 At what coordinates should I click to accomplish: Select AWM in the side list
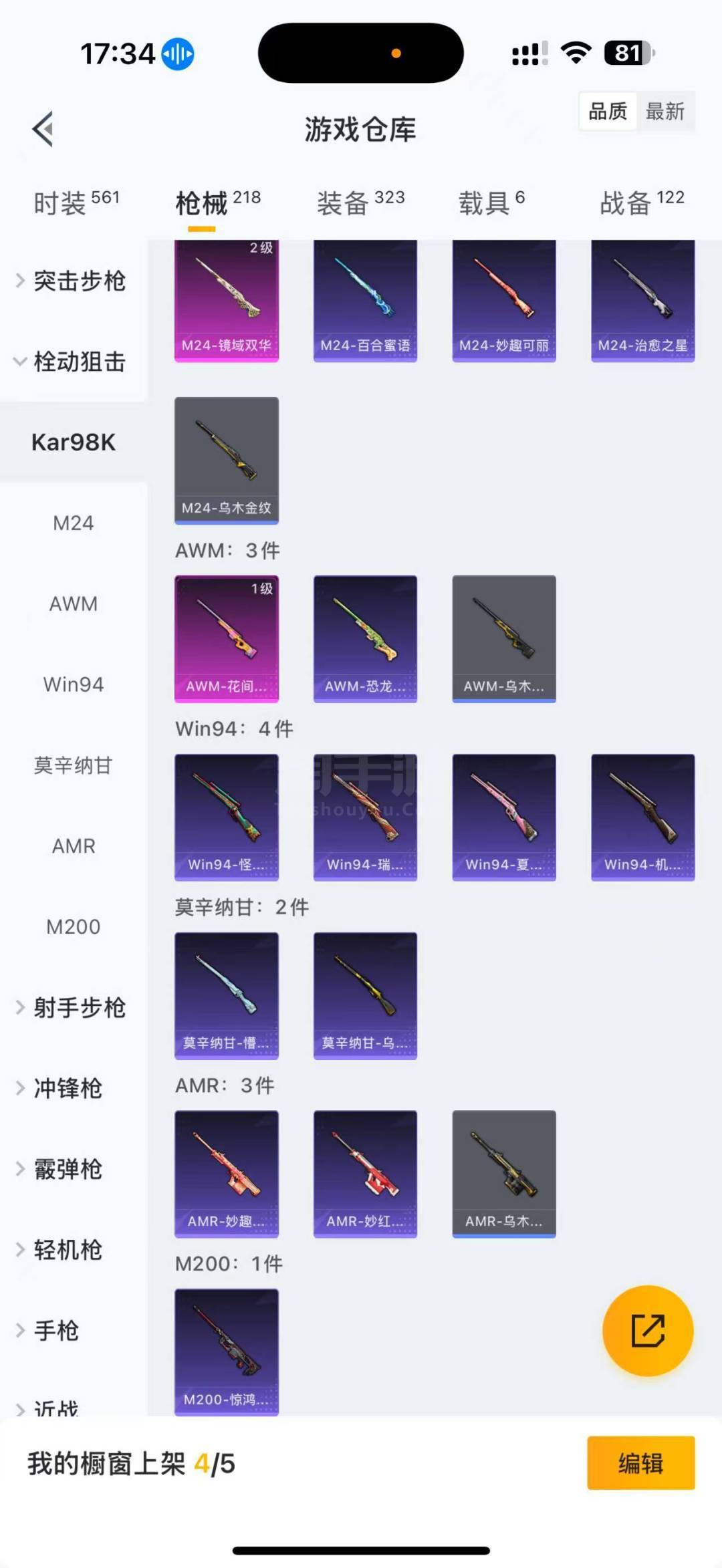coord(74,604)
